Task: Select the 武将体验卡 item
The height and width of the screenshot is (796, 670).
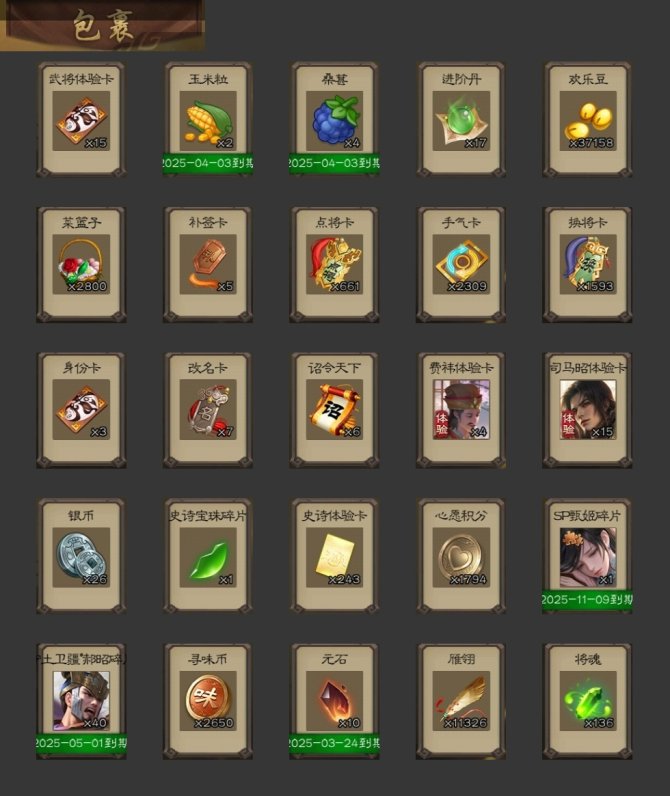Action: click(81, 121)
